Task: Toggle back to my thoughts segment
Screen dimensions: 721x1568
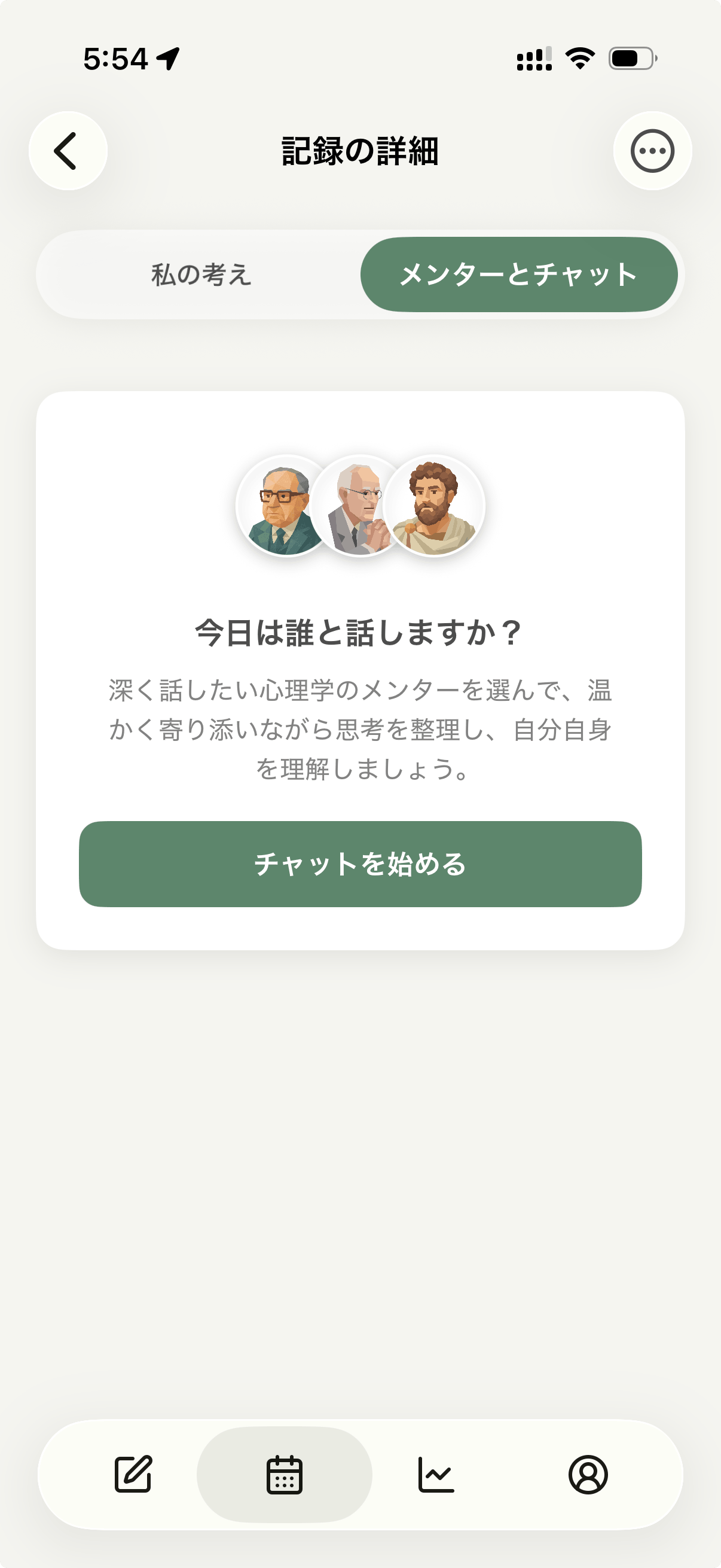Action: point(201,274)
